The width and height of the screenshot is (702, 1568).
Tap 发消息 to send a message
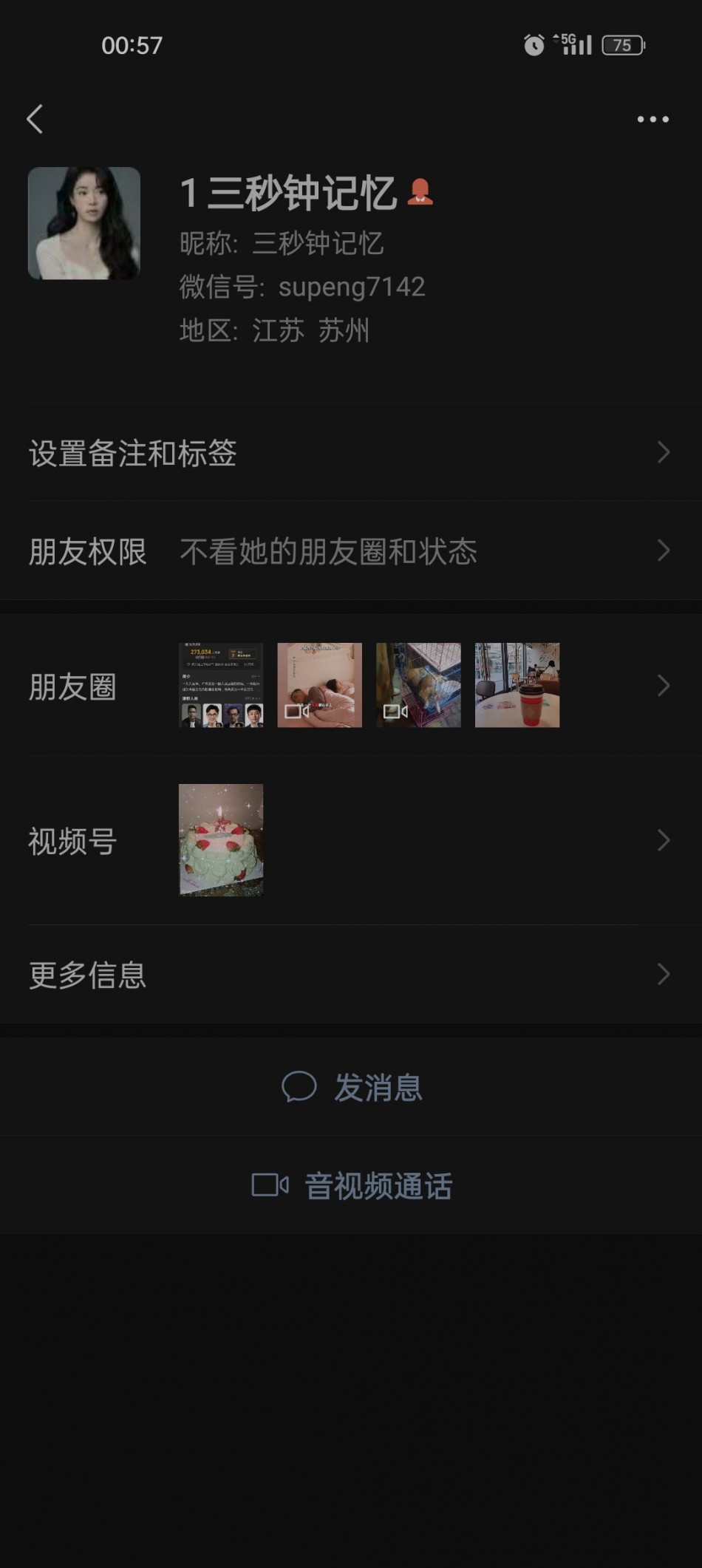pos(352,1087)
